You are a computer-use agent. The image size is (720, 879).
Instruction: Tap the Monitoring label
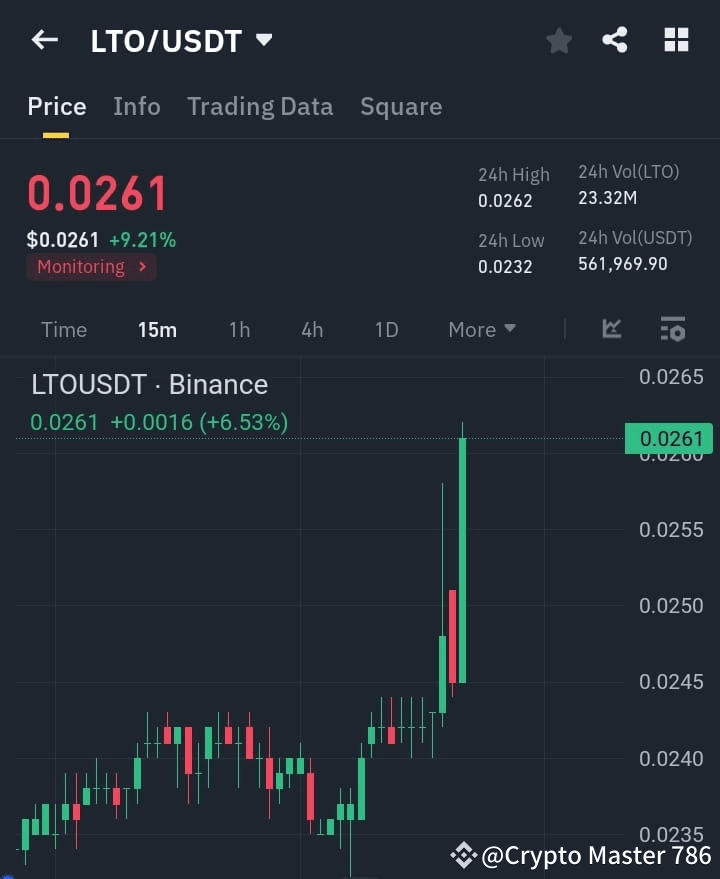pos(81,267)
